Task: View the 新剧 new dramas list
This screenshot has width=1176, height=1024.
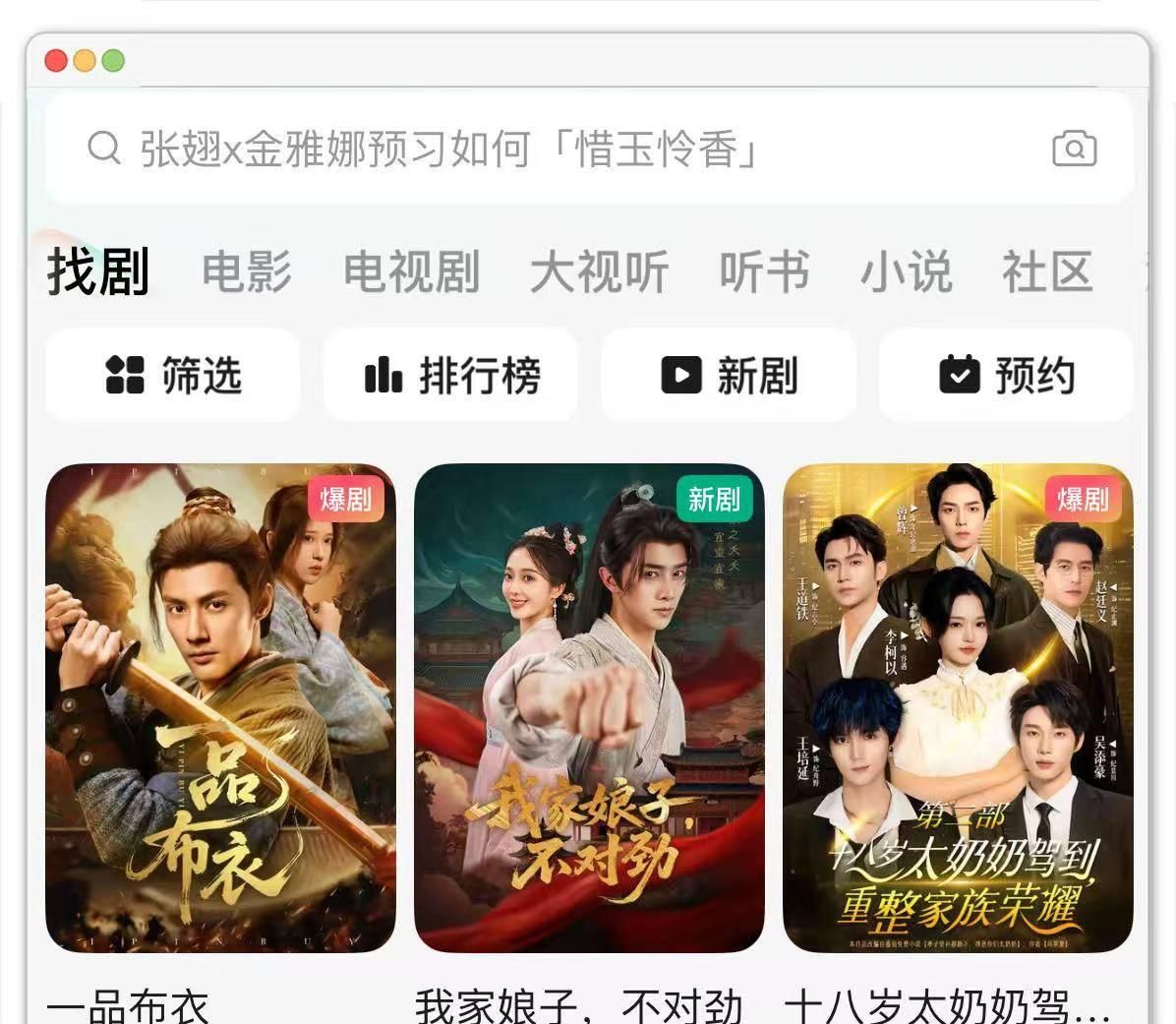Action: pos(729,375)
